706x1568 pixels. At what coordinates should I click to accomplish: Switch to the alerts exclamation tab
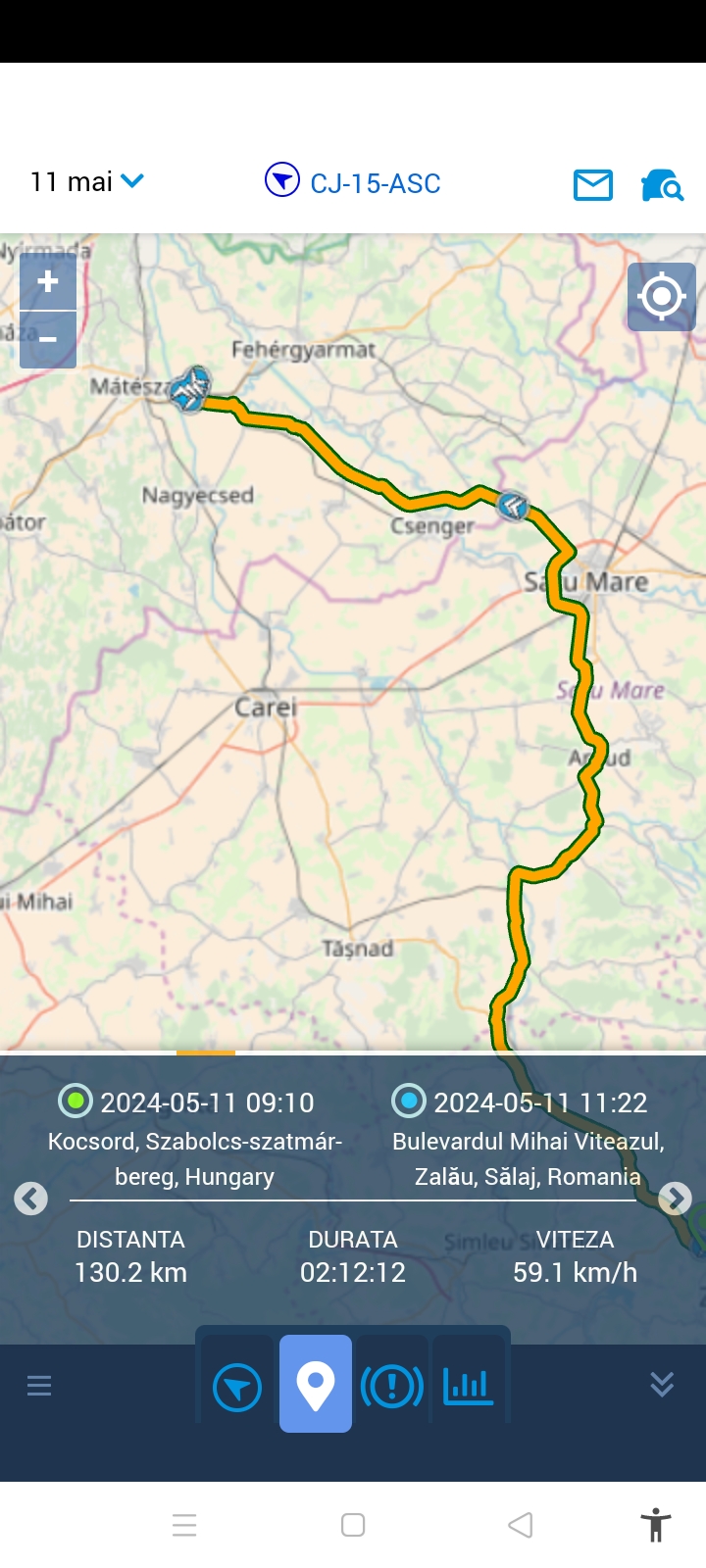[x=392, y=1387]
